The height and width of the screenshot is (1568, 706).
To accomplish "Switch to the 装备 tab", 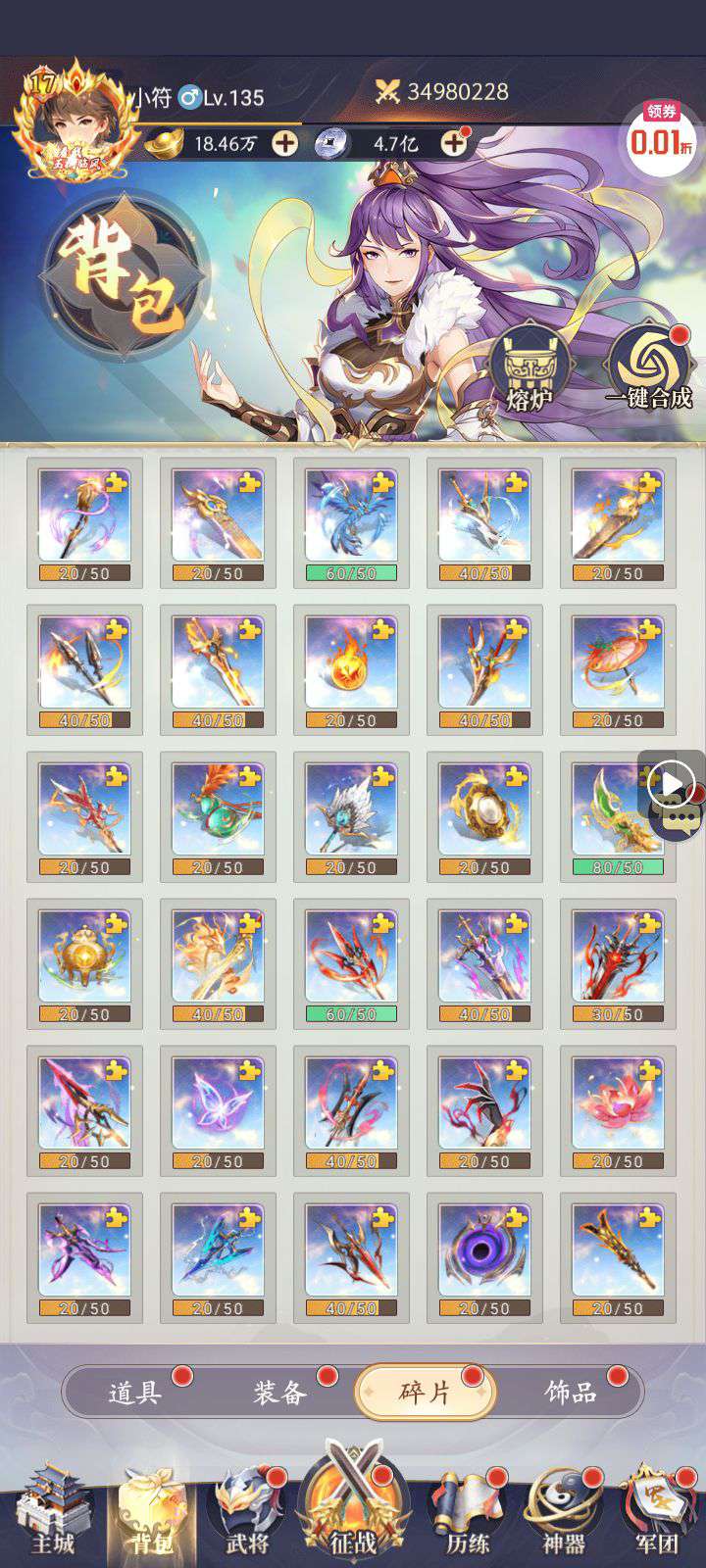I will [x=281, y=1392].
